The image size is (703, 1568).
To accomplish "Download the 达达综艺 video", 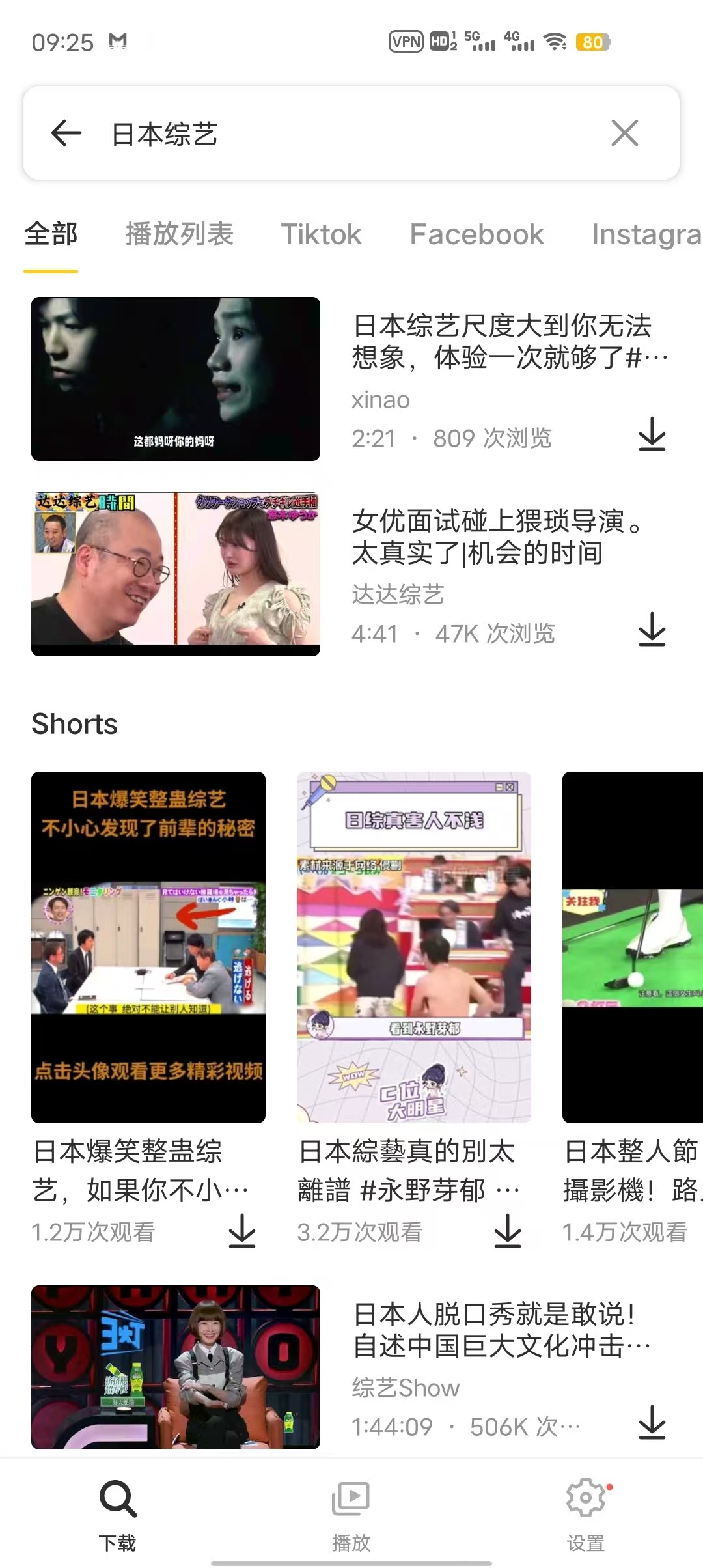I will pos(652,630).
